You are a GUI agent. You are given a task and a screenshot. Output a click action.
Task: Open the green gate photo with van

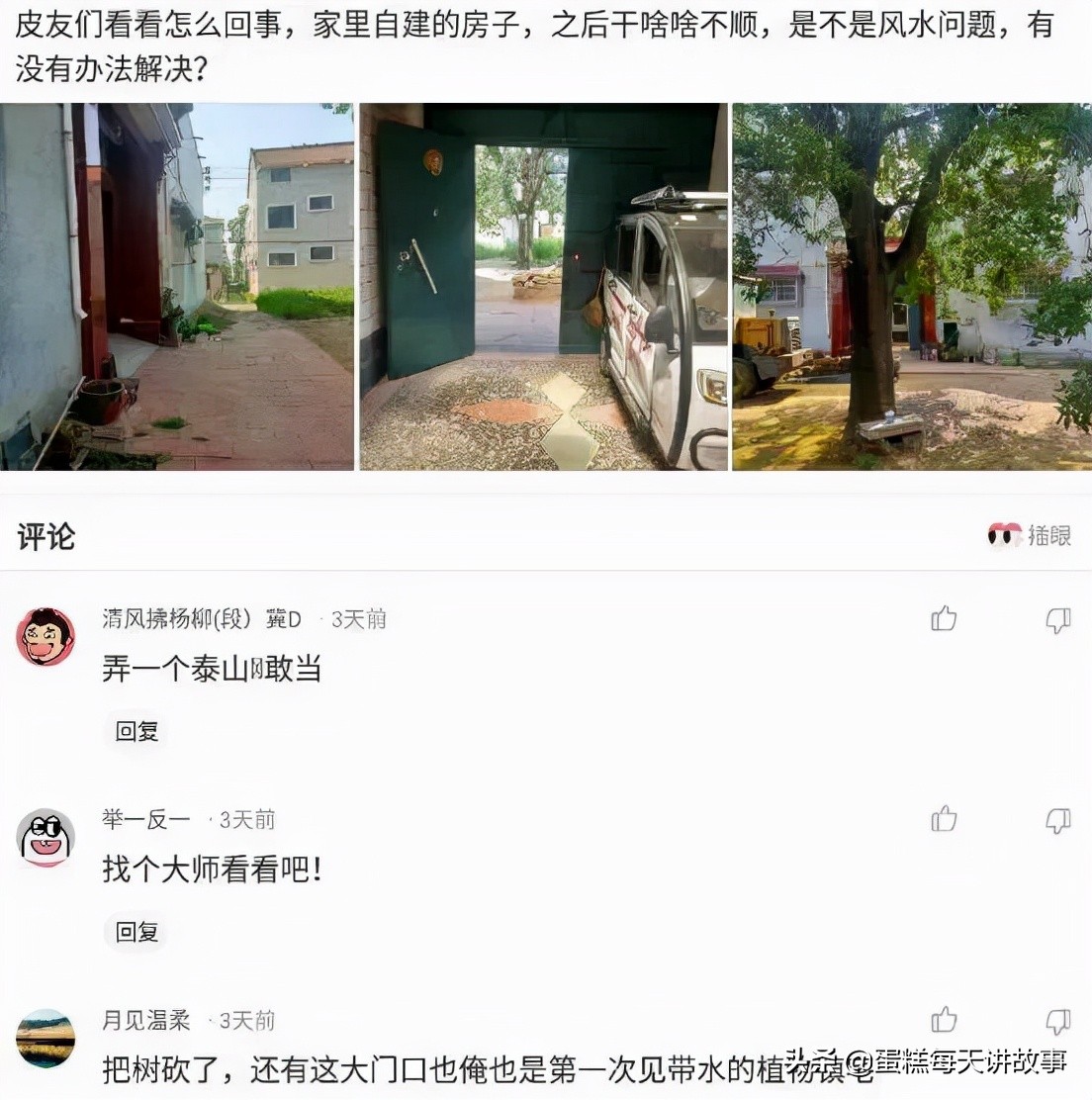tap(542, 285)
